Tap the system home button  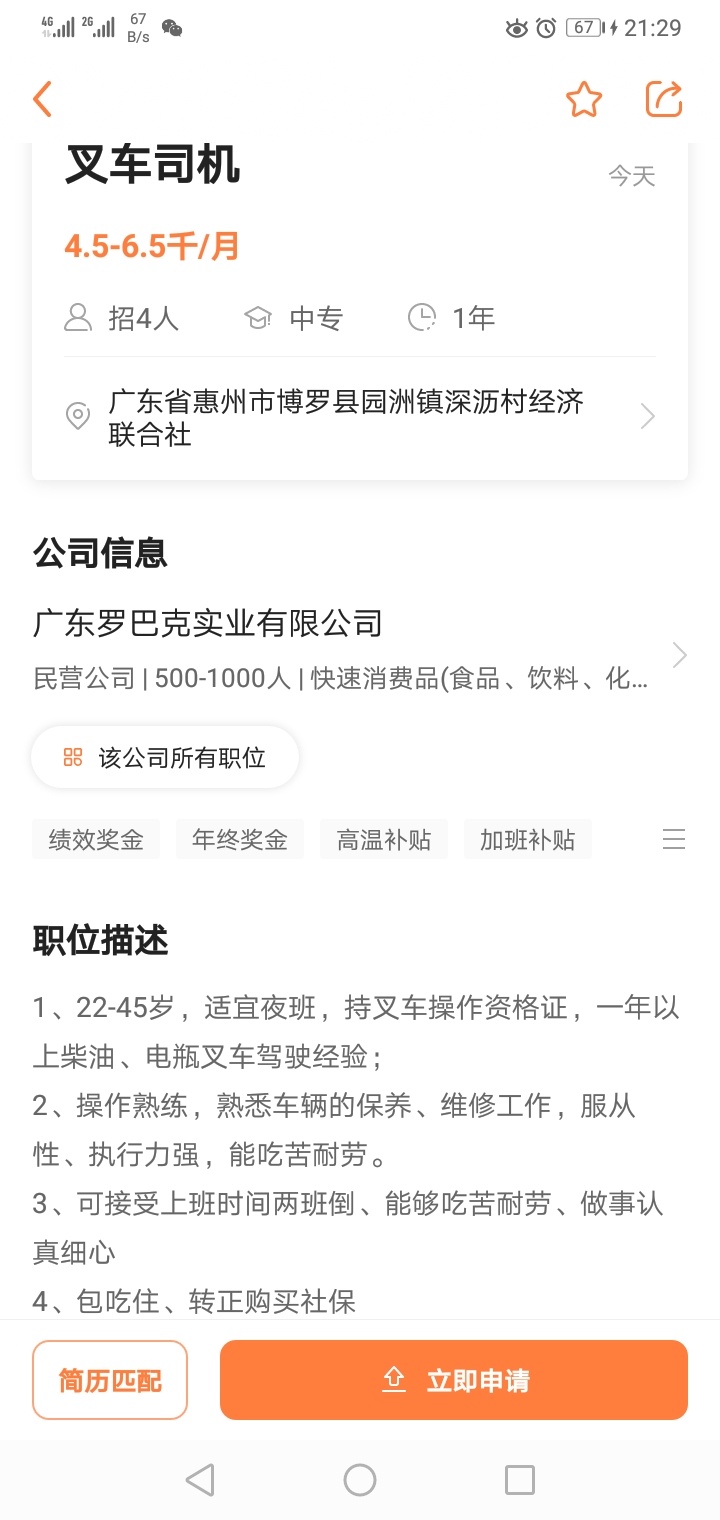pyautogui.click(x=360, y=1480)
